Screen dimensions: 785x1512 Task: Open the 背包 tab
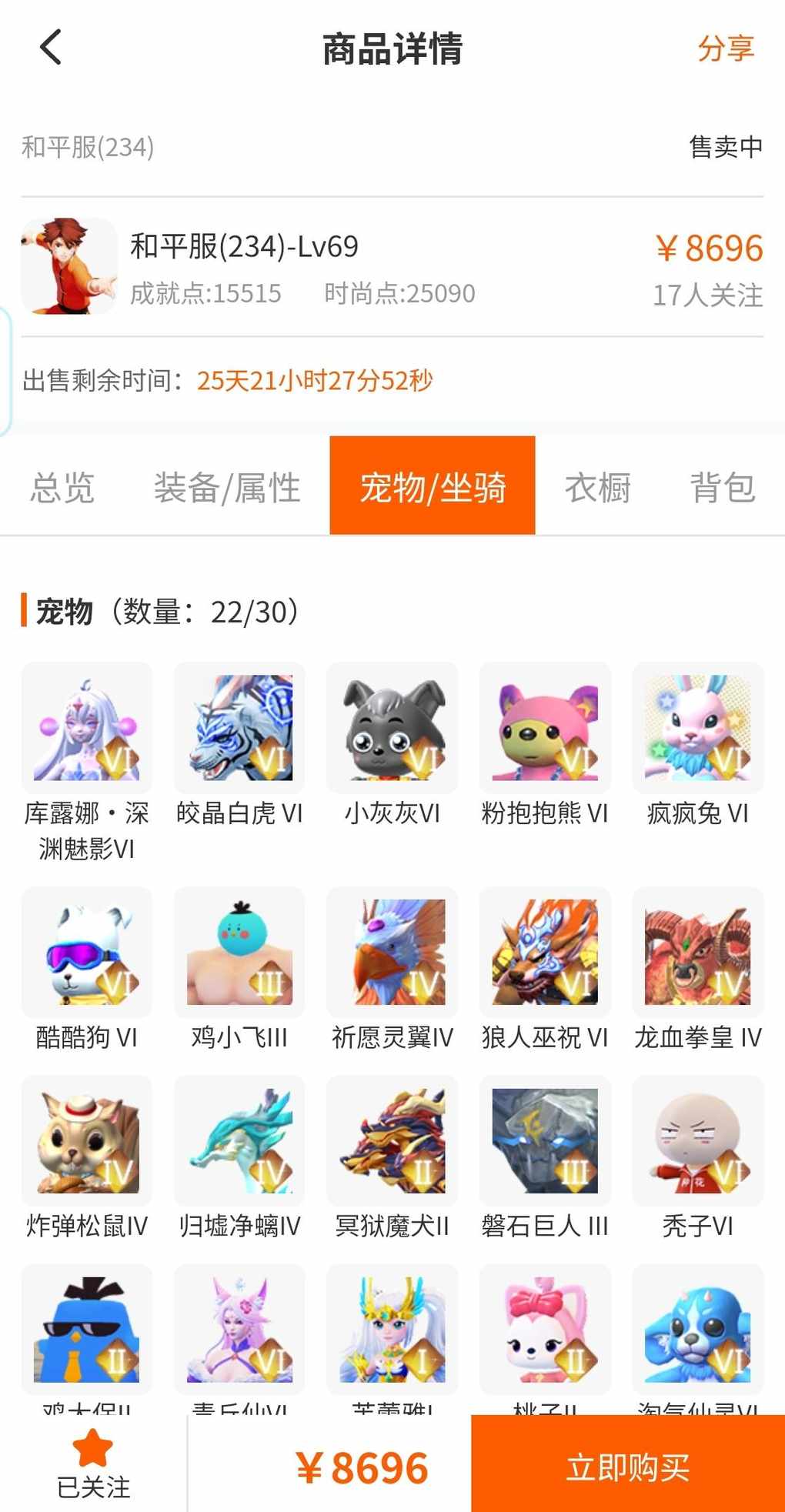(x=722, y=488)
